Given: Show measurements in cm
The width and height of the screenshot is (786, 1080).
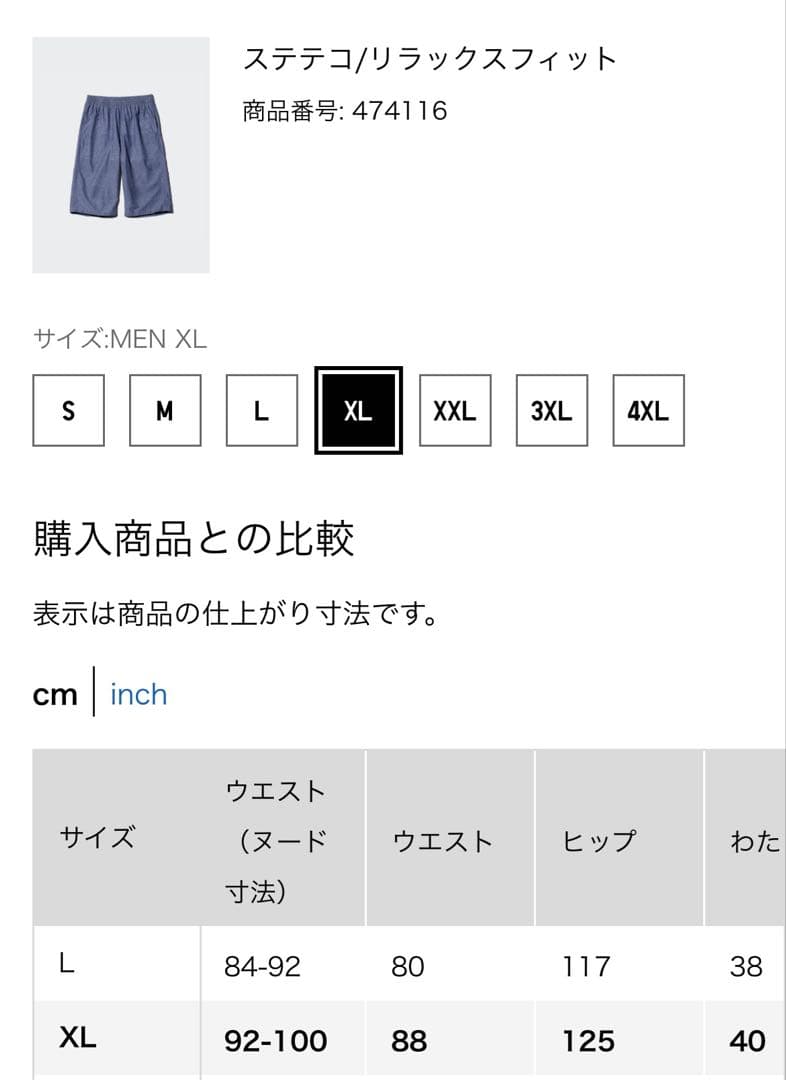Looking at the screenshot, I should 55,695.
